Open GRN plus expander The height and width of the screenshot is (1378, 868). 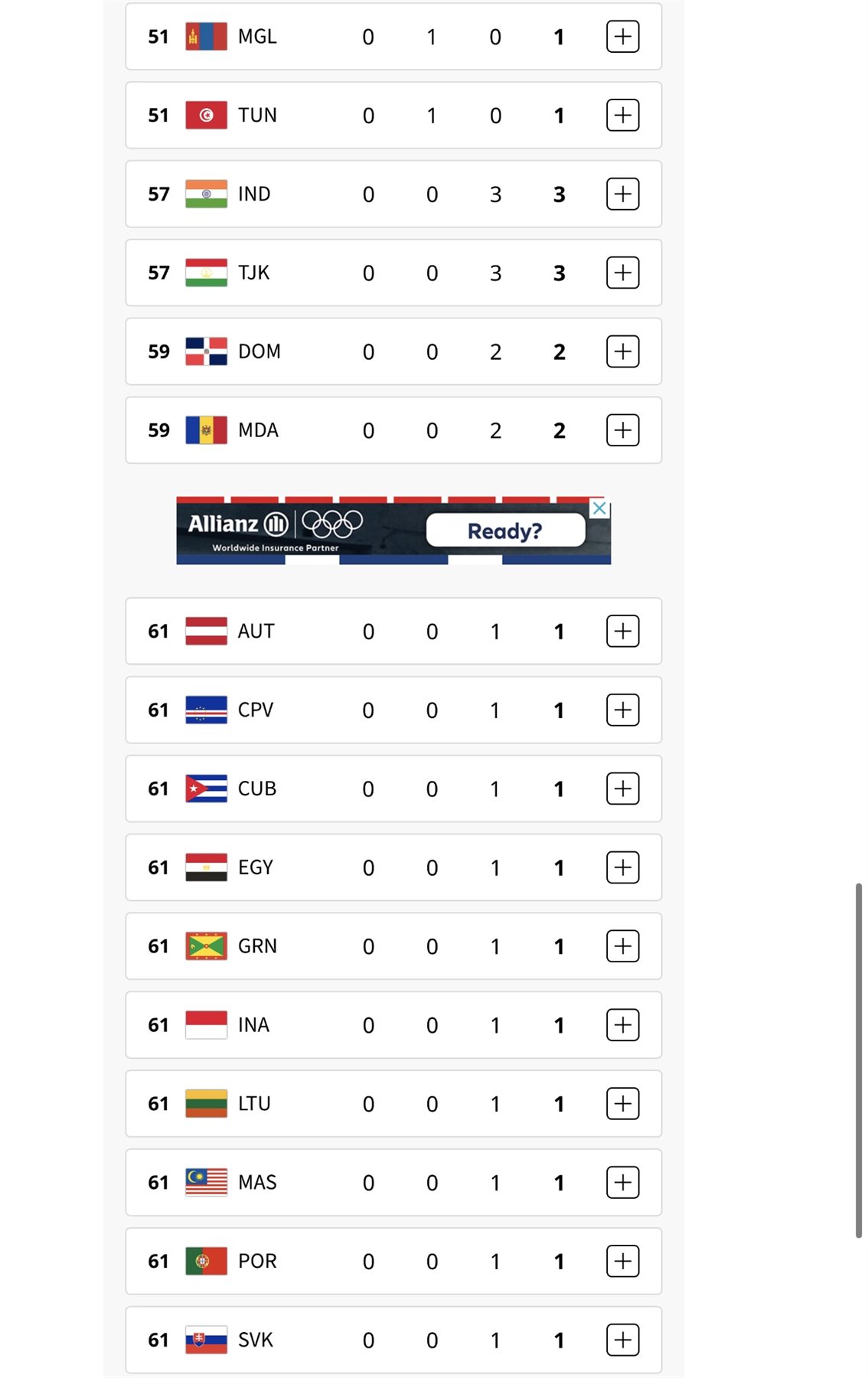pyautogui.click(x=622, y=947)
